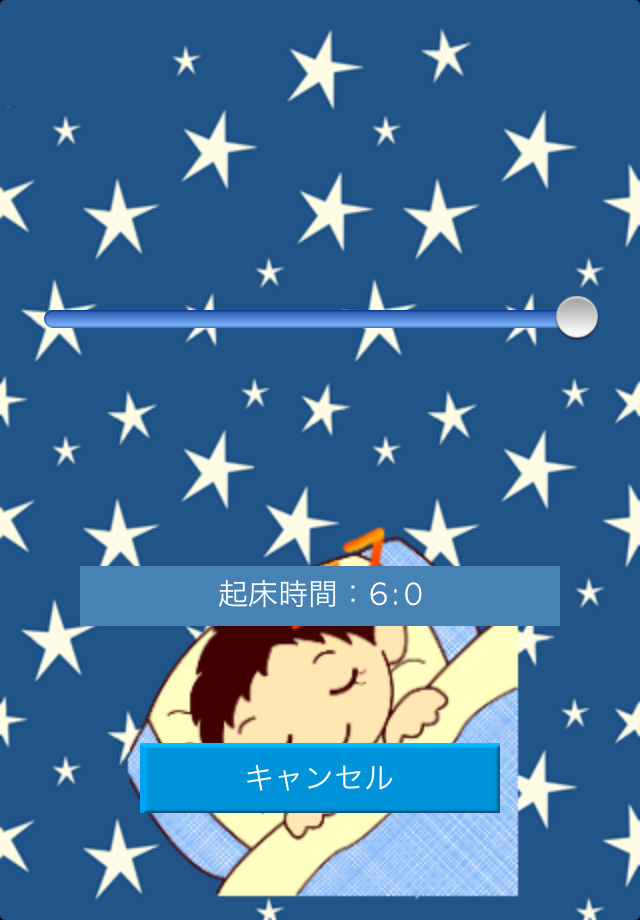
Task: Tap the キャンセル button
Action: click(x=319, y=777)
